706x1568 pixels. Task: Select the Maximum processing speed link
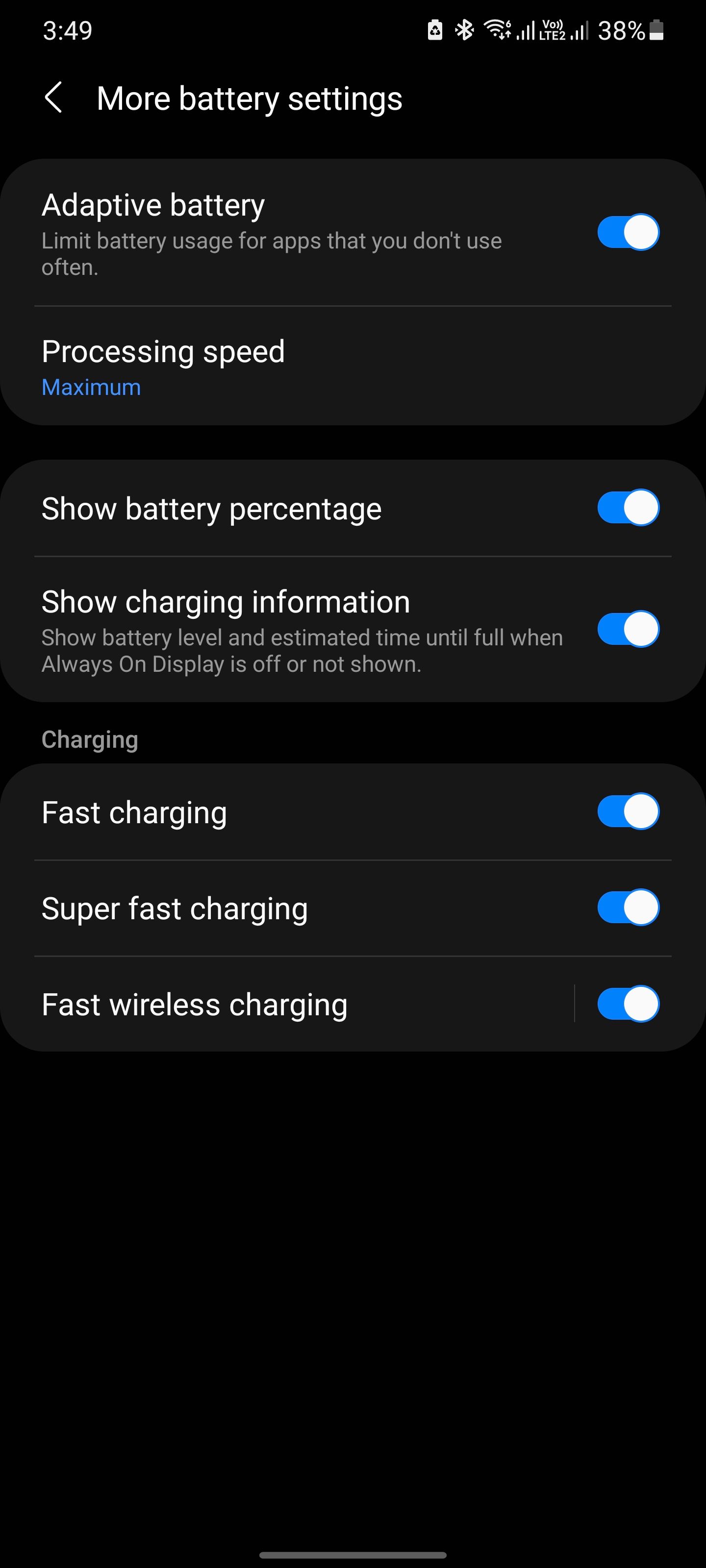click(90, 387)
